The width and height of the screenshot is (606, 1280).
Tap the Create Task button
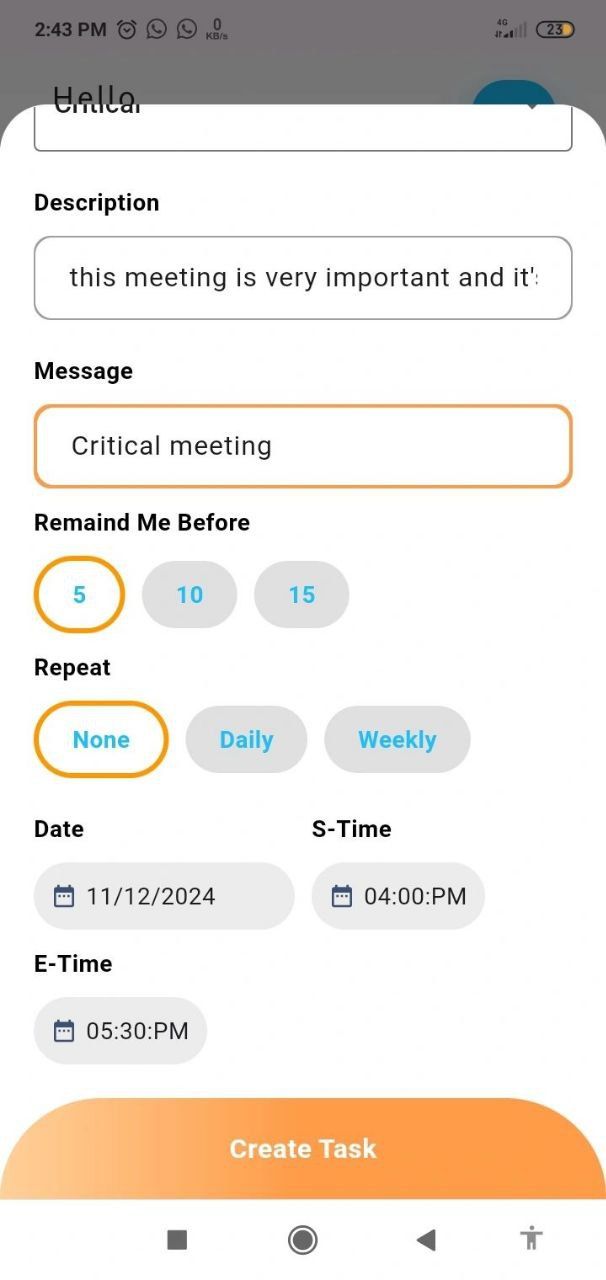[x=302, y=1149]
